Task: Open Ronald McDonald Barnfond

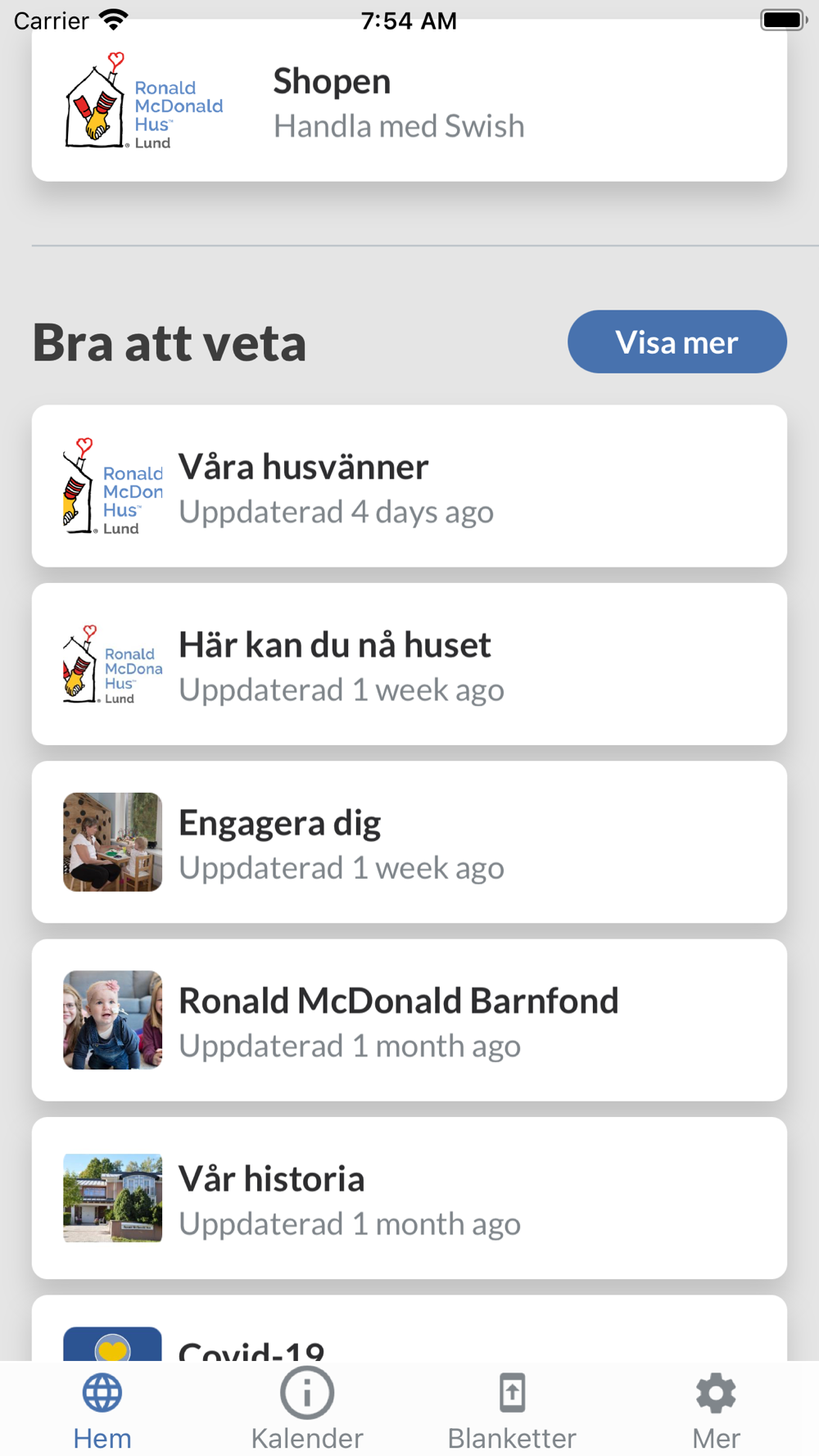Action: click(409, 1020)
